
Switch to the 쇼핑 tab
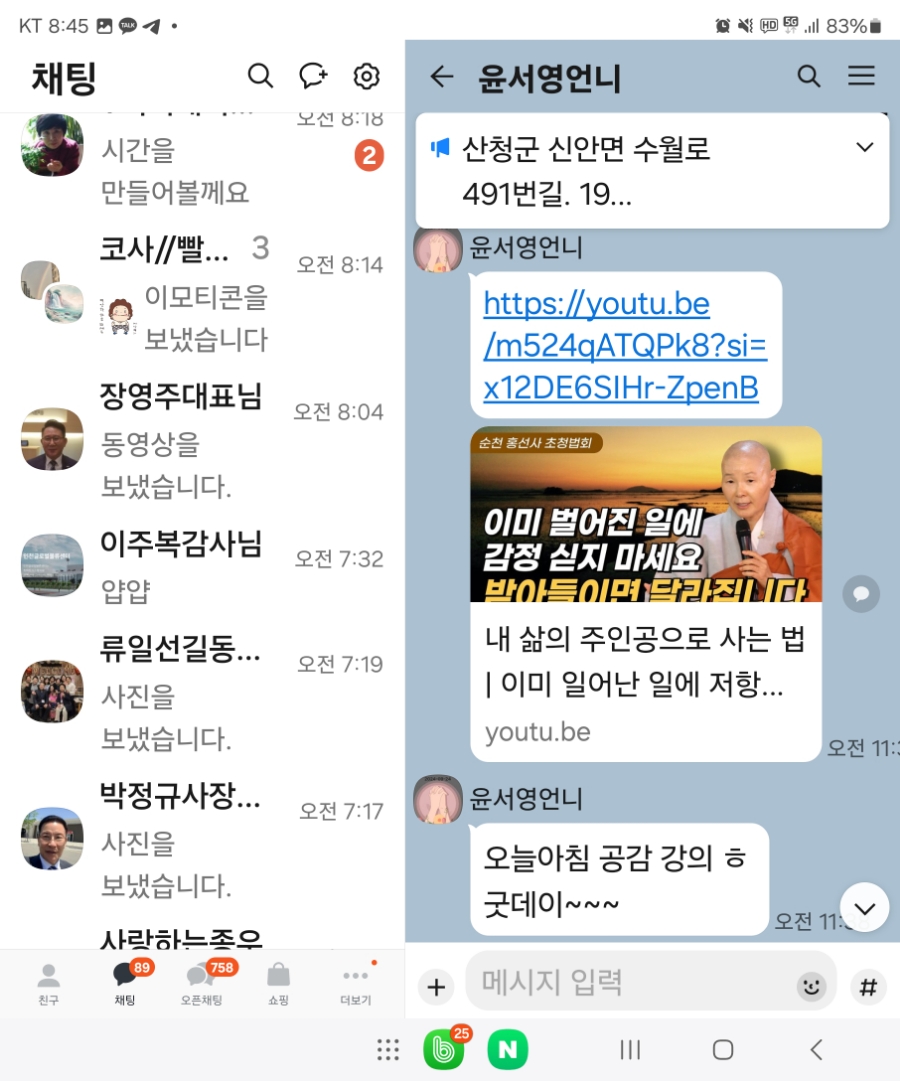point(278,984)
